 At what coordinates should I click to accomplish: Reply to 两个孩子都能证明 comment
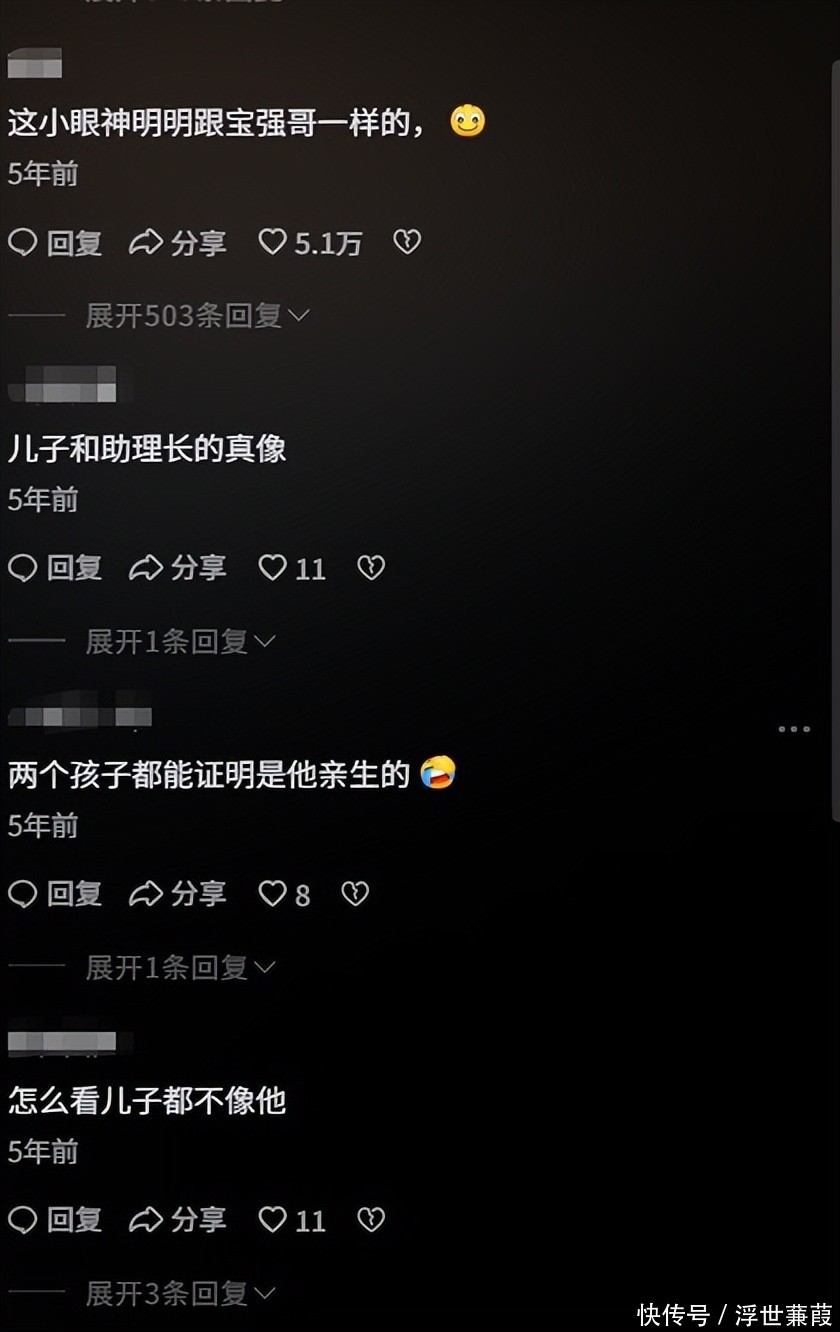tap(55, 894)
